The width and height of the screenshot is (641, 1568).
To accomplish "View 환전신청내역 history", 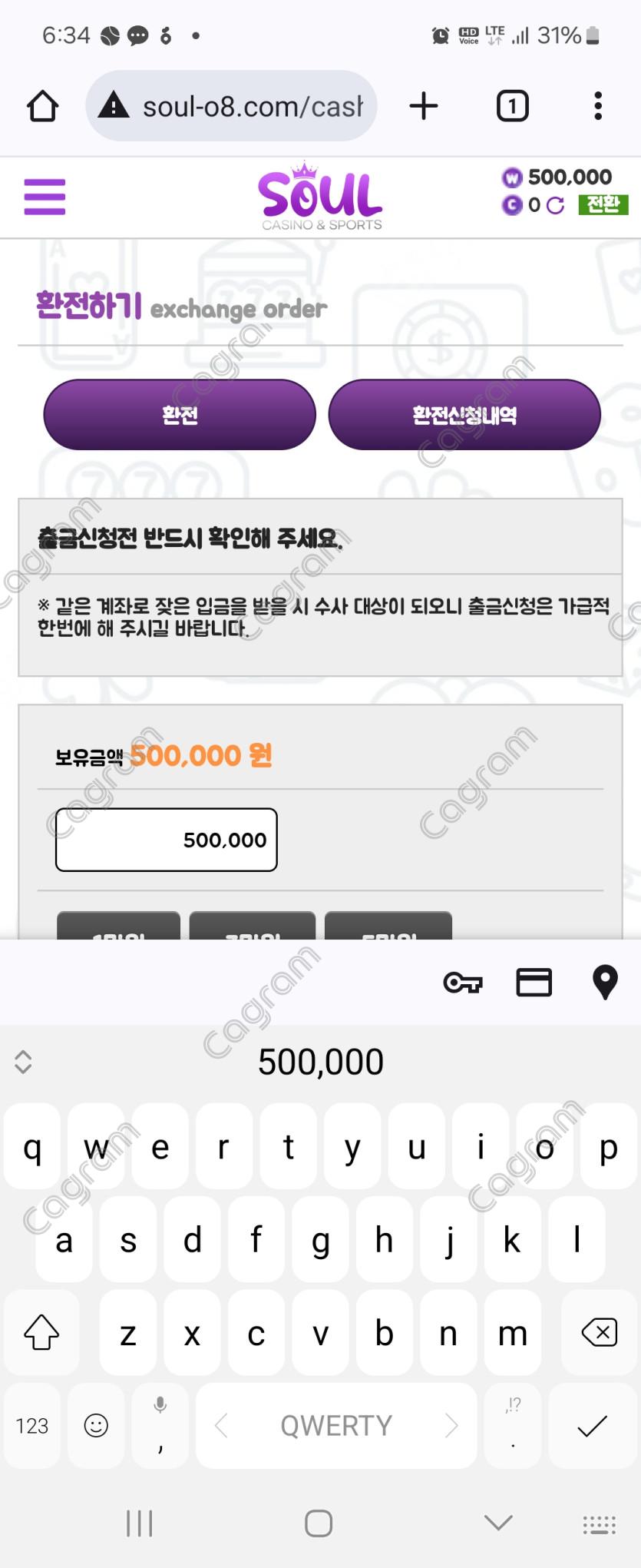I will click(x=464, y=415).
